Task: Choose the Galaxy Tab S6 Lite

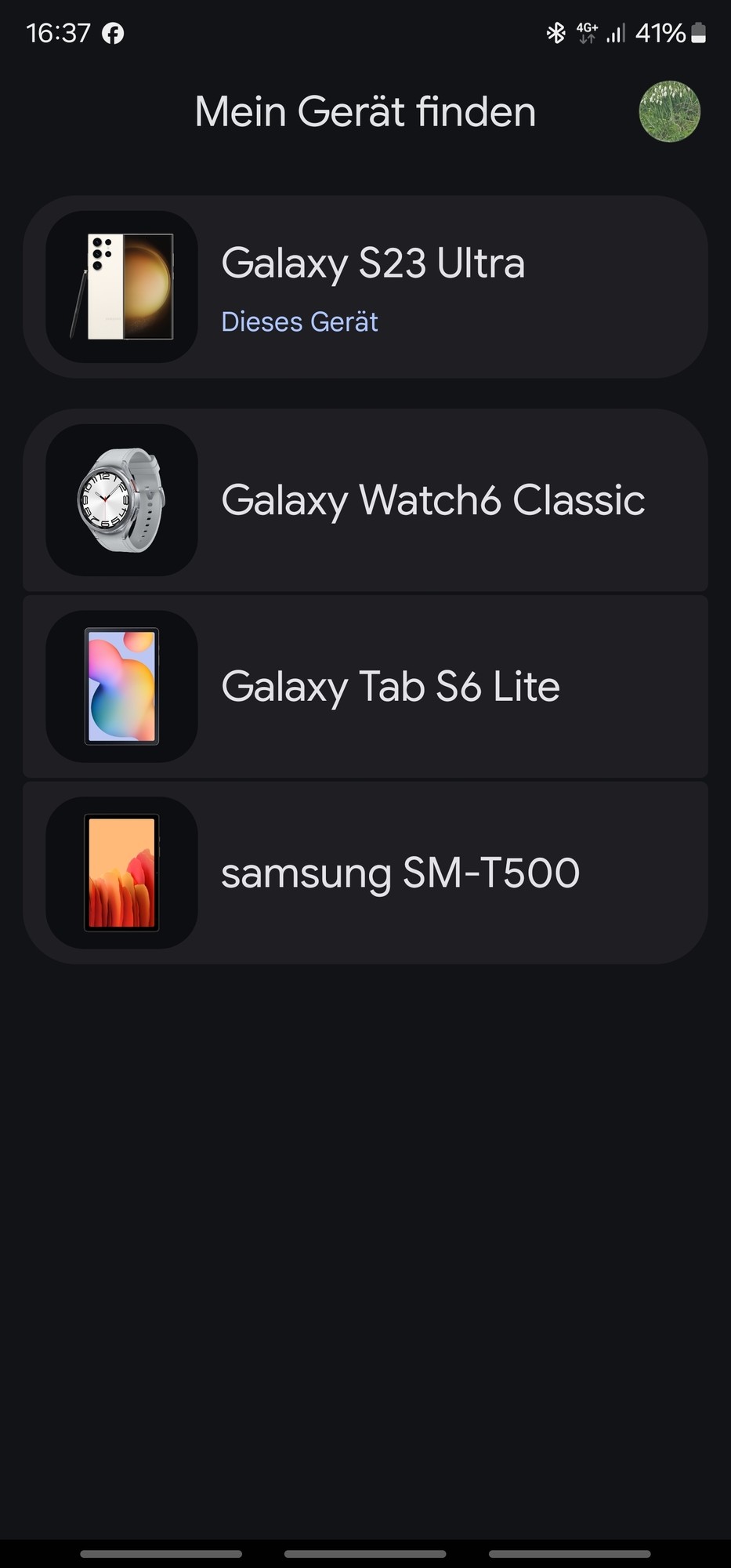Action: [365, 687]
